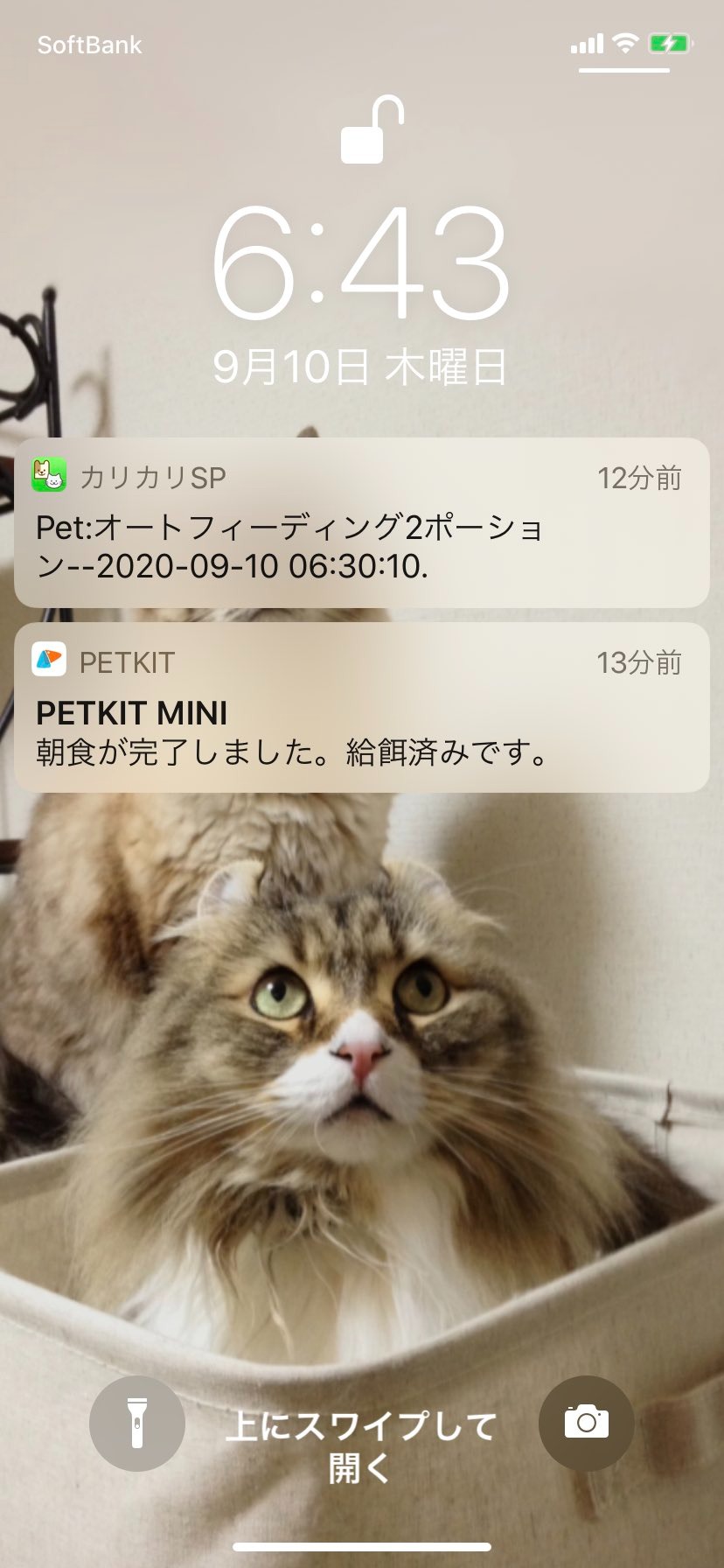
Task: Open the PETKIT MINI notification
Action: [x=361, y=708]
